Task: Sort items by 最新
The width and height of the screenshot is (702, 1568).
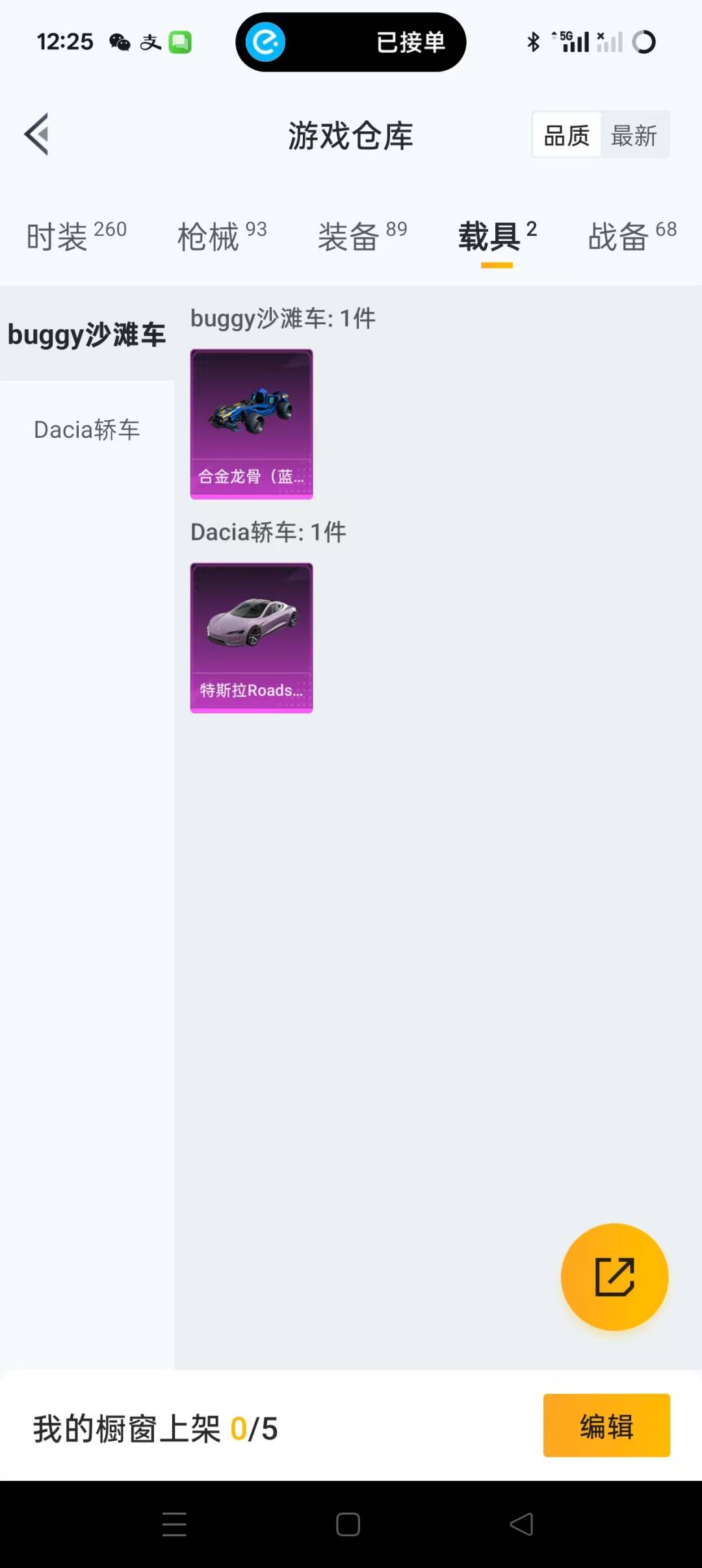Action: pos(634,136)
